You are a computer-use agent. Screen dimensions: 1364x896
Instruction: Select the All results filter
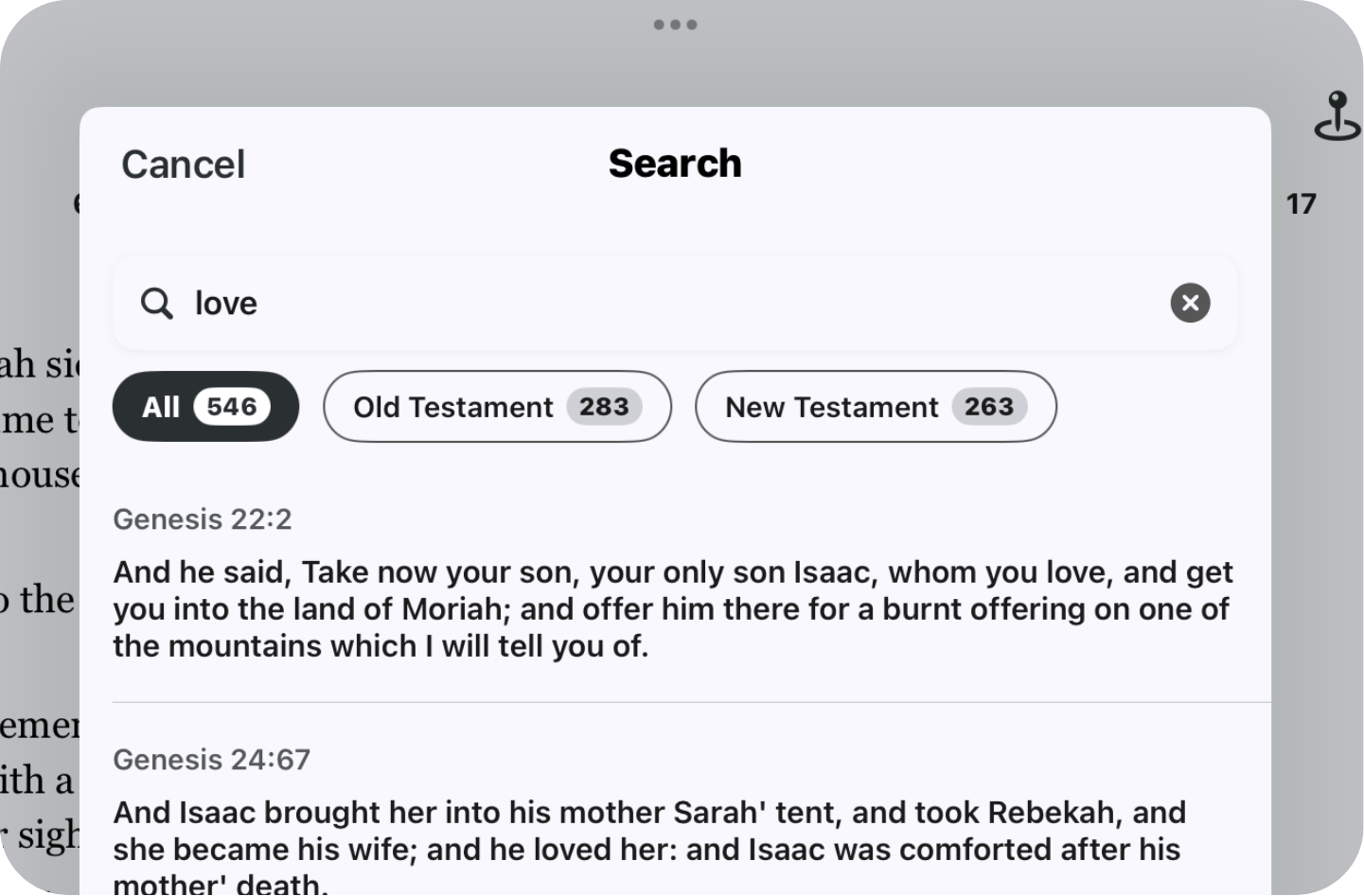[205, 407]
